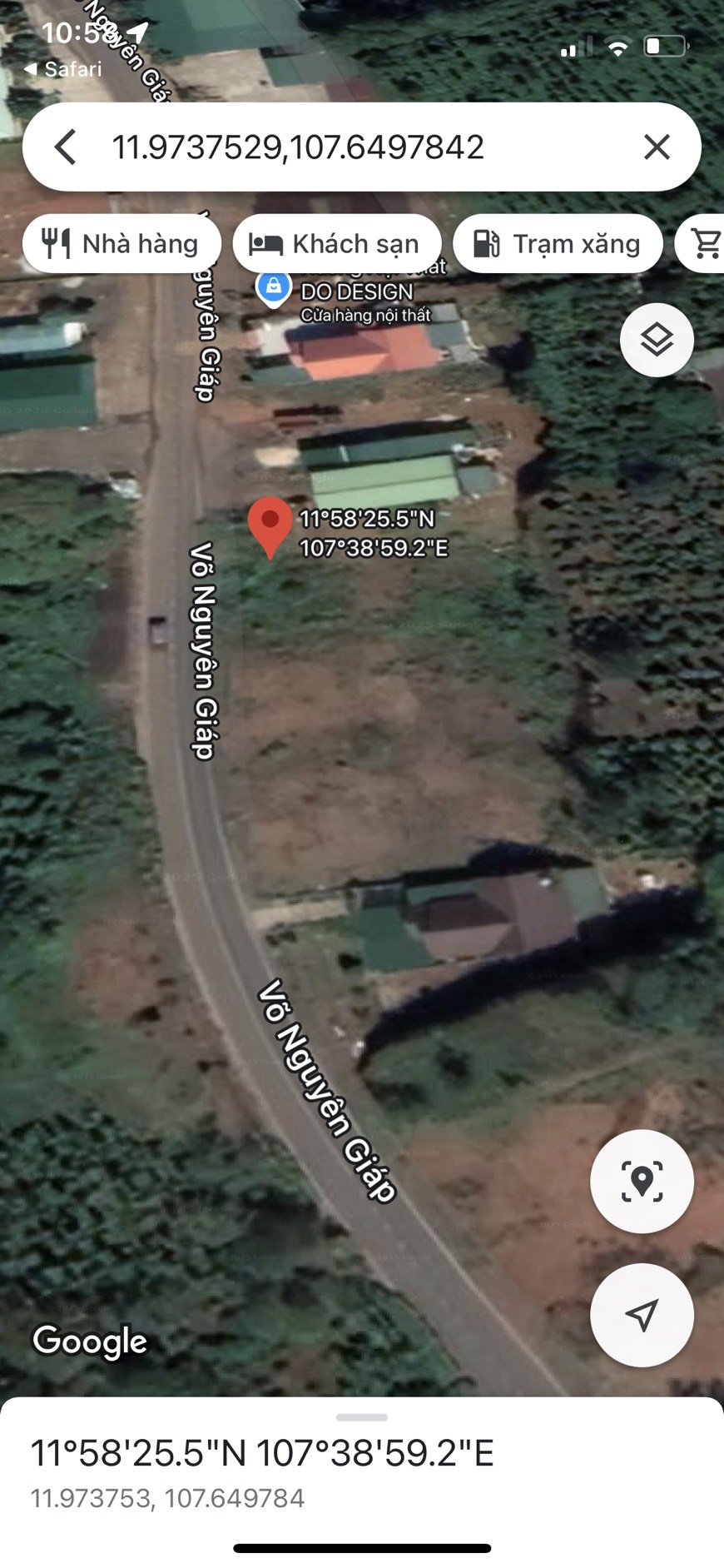
Task: Open the map layers button
Action: 657,340
